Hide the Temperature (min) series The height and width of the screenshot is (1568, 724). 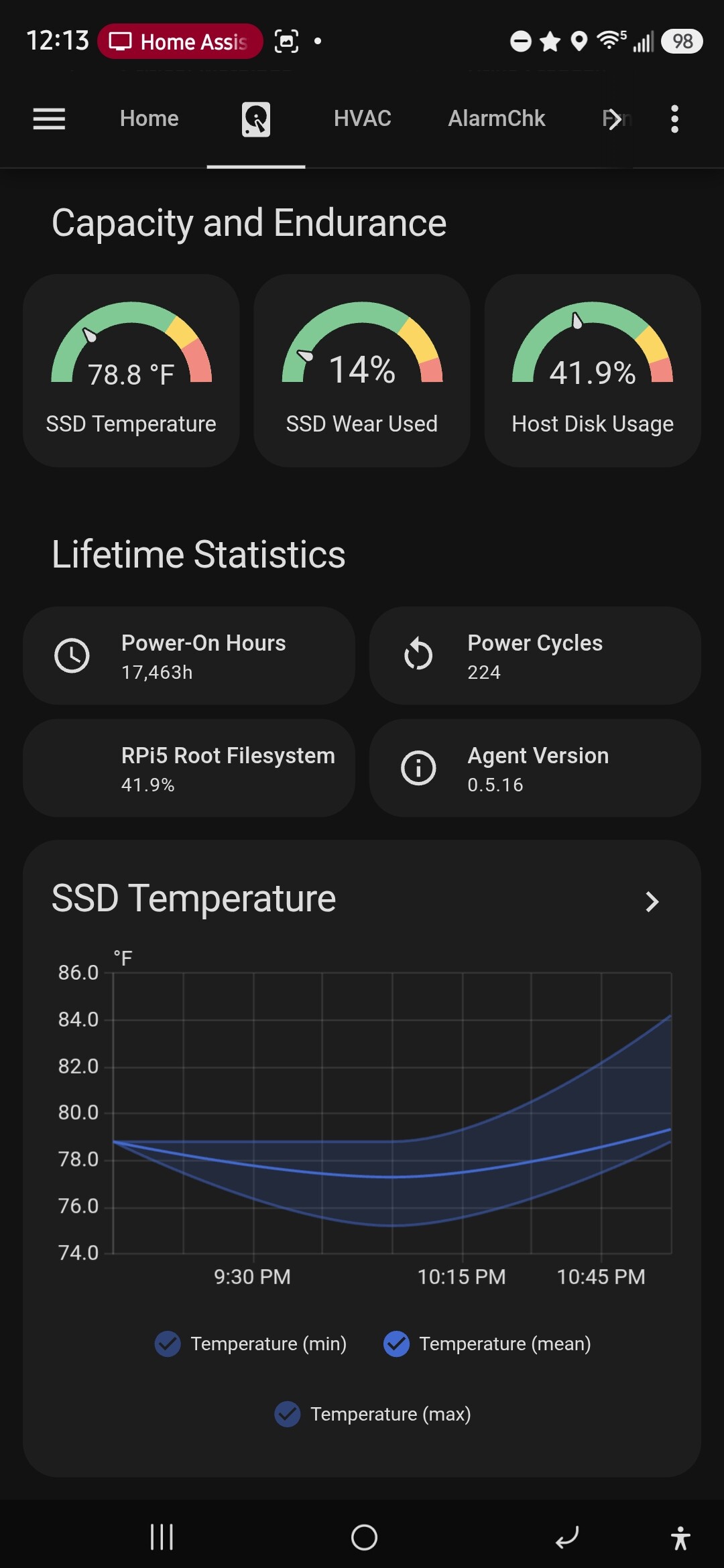[x=251, y=1344]
